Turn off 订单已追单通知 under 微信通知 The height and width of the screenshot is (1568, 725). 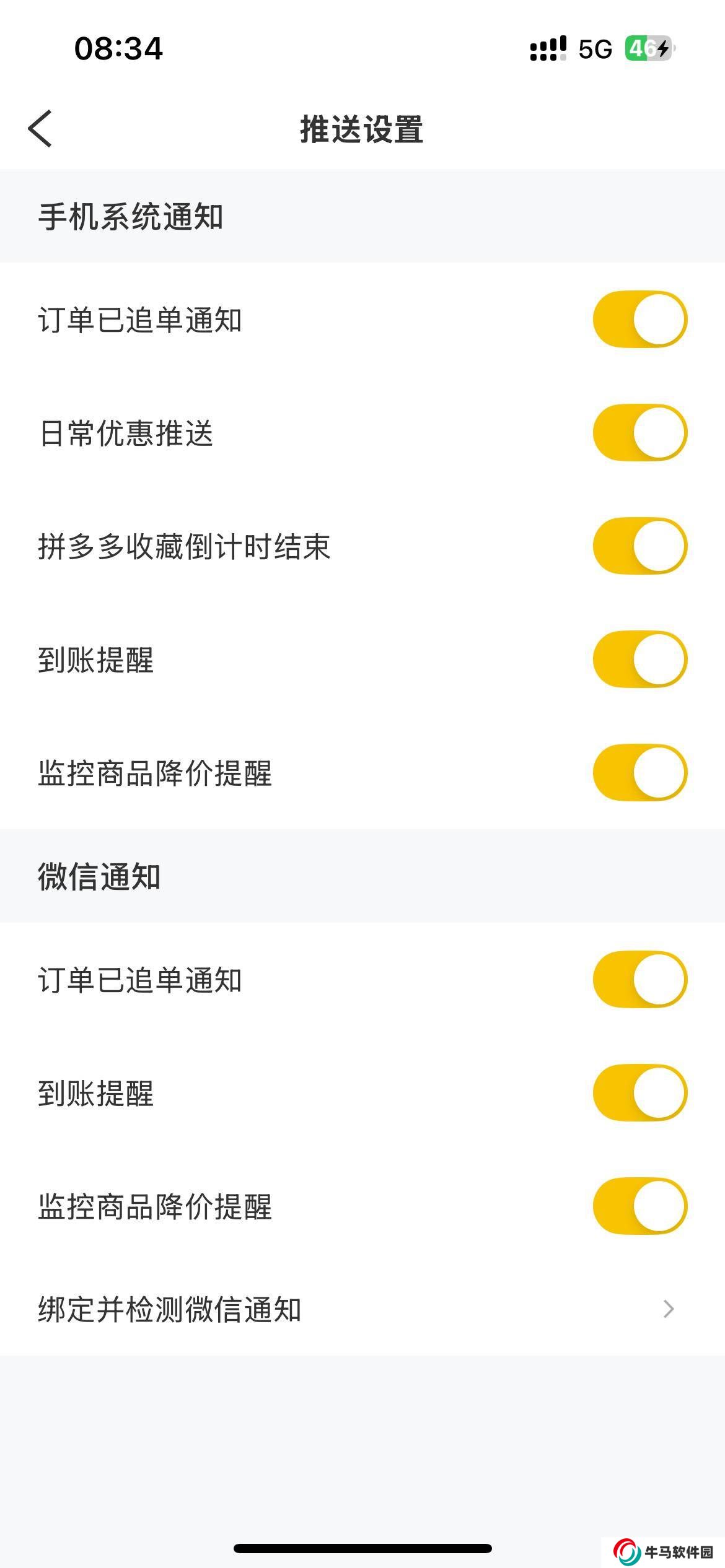pyautogui.click(x=639, y=980)
